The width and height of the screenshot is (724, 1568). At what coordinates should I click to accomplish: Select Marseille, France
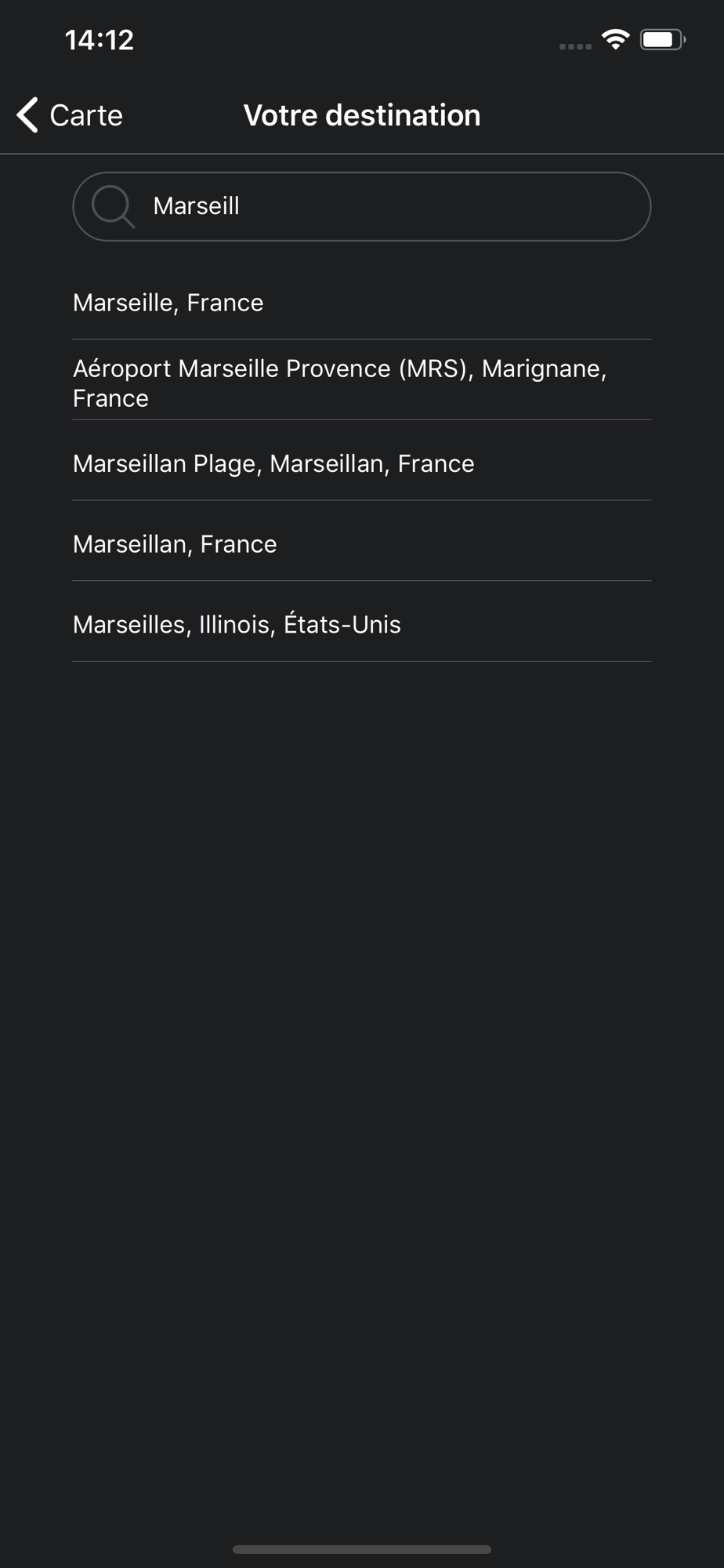click(362, 303)
